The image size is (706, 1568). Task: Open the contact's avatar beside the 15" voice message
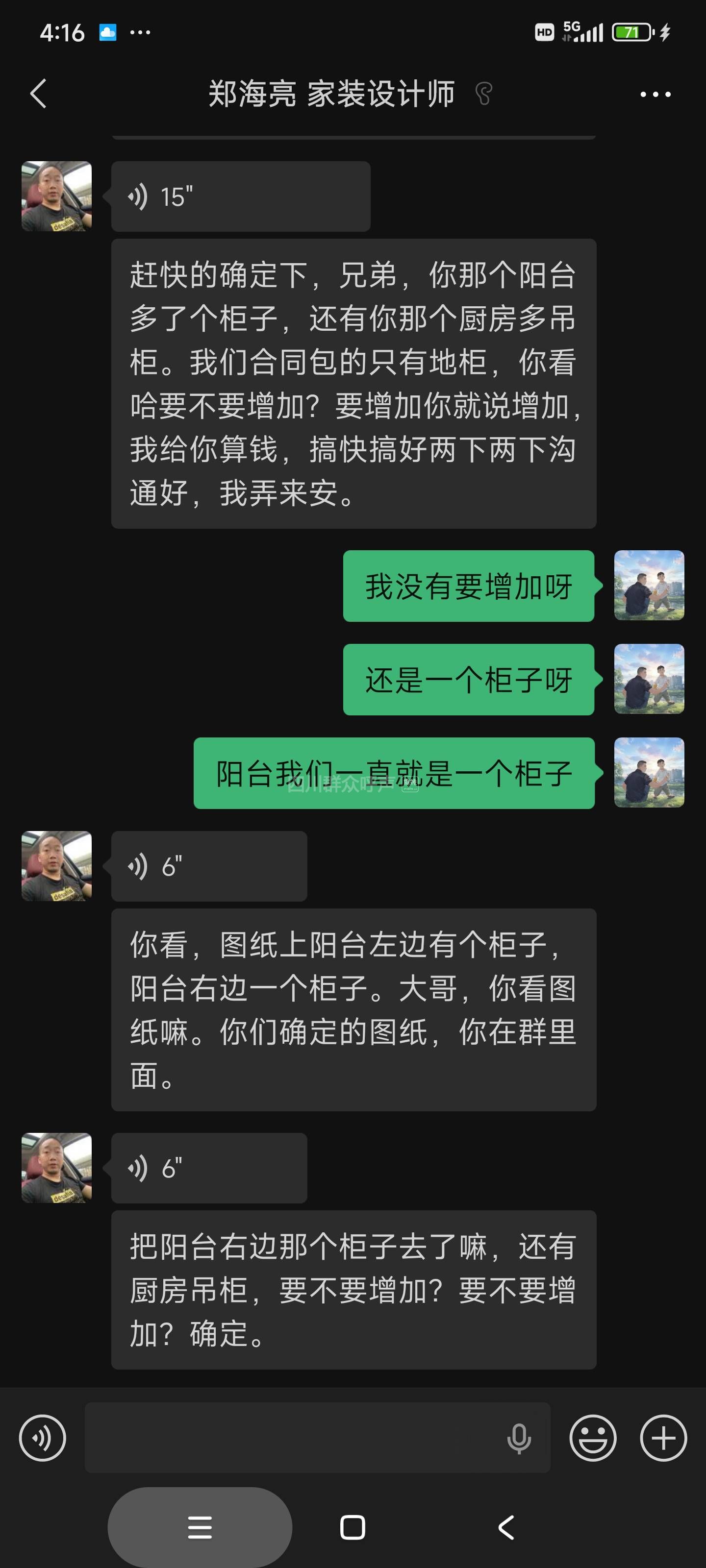(x=57, y=196)
